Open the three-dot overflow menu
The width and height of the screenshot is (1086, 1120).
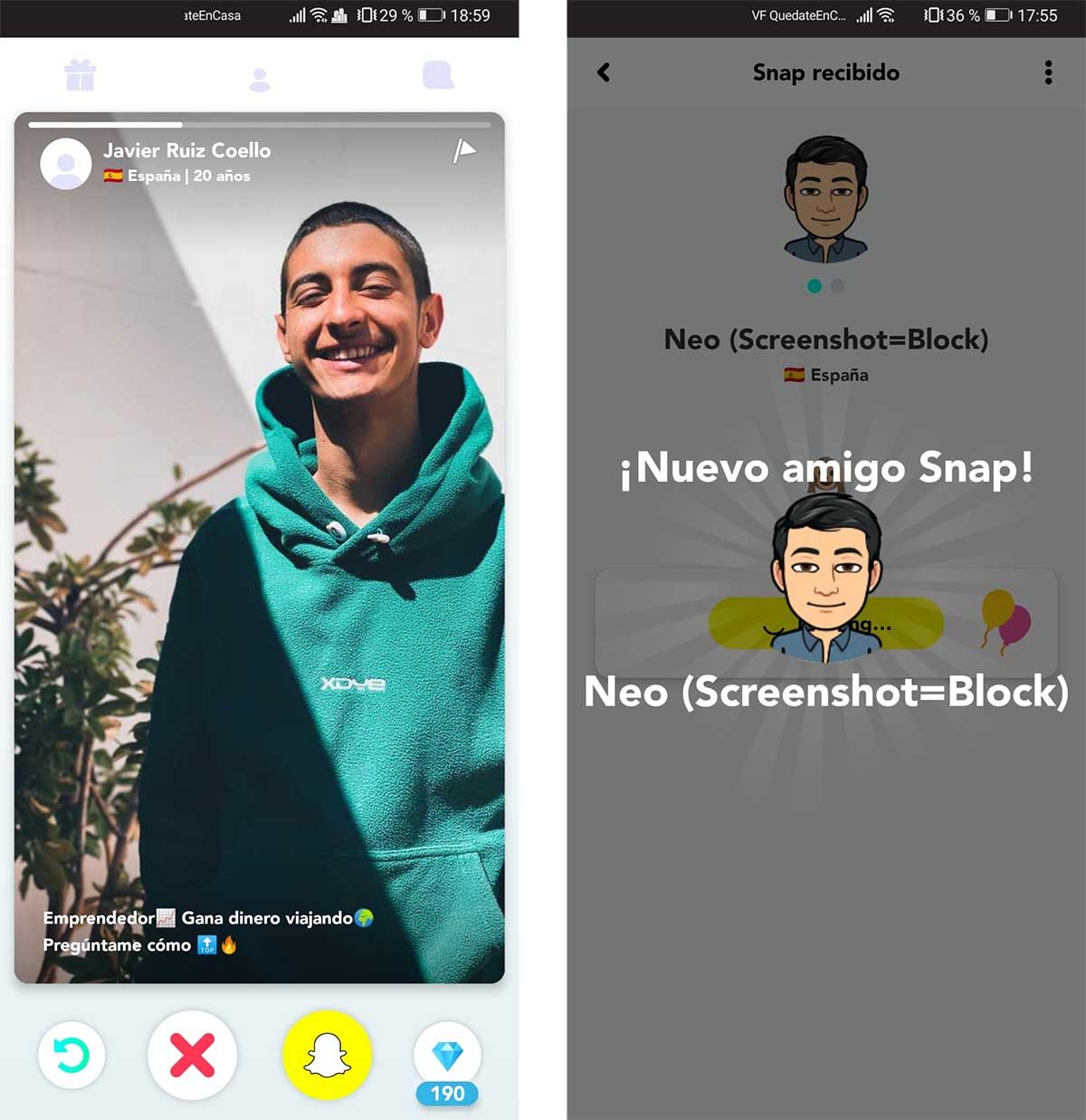coord(1048,72)
